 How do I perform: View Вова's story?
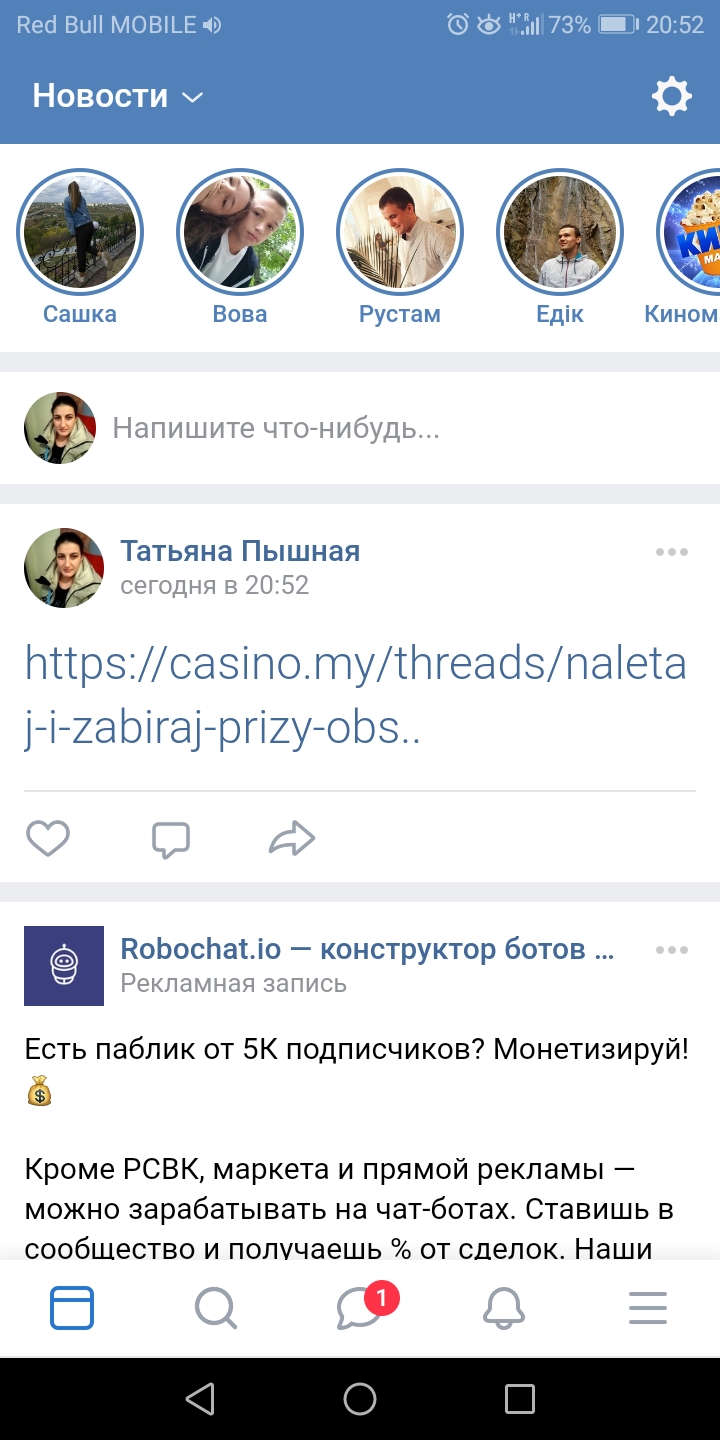tap(240, 232)
